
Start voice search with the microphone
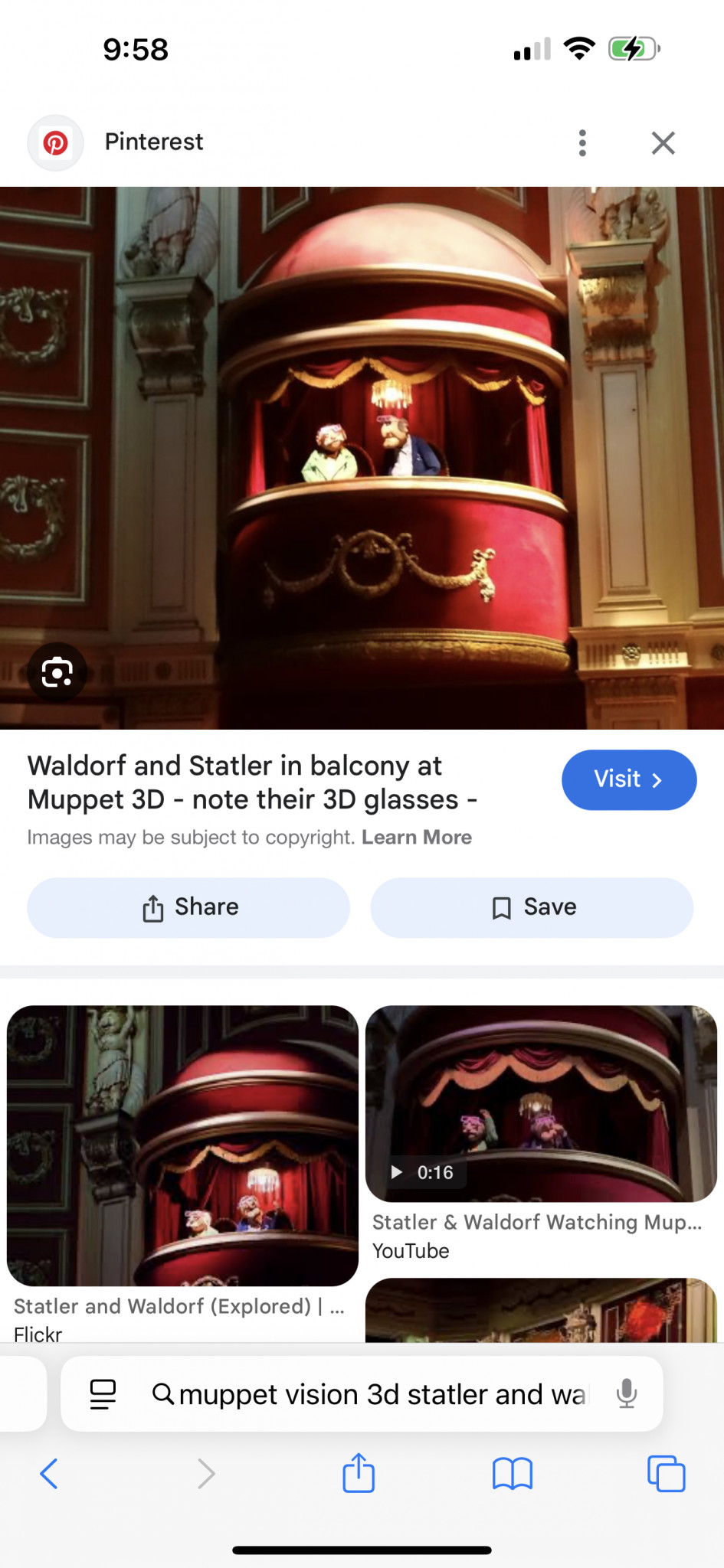click(x=627, y=1393)
